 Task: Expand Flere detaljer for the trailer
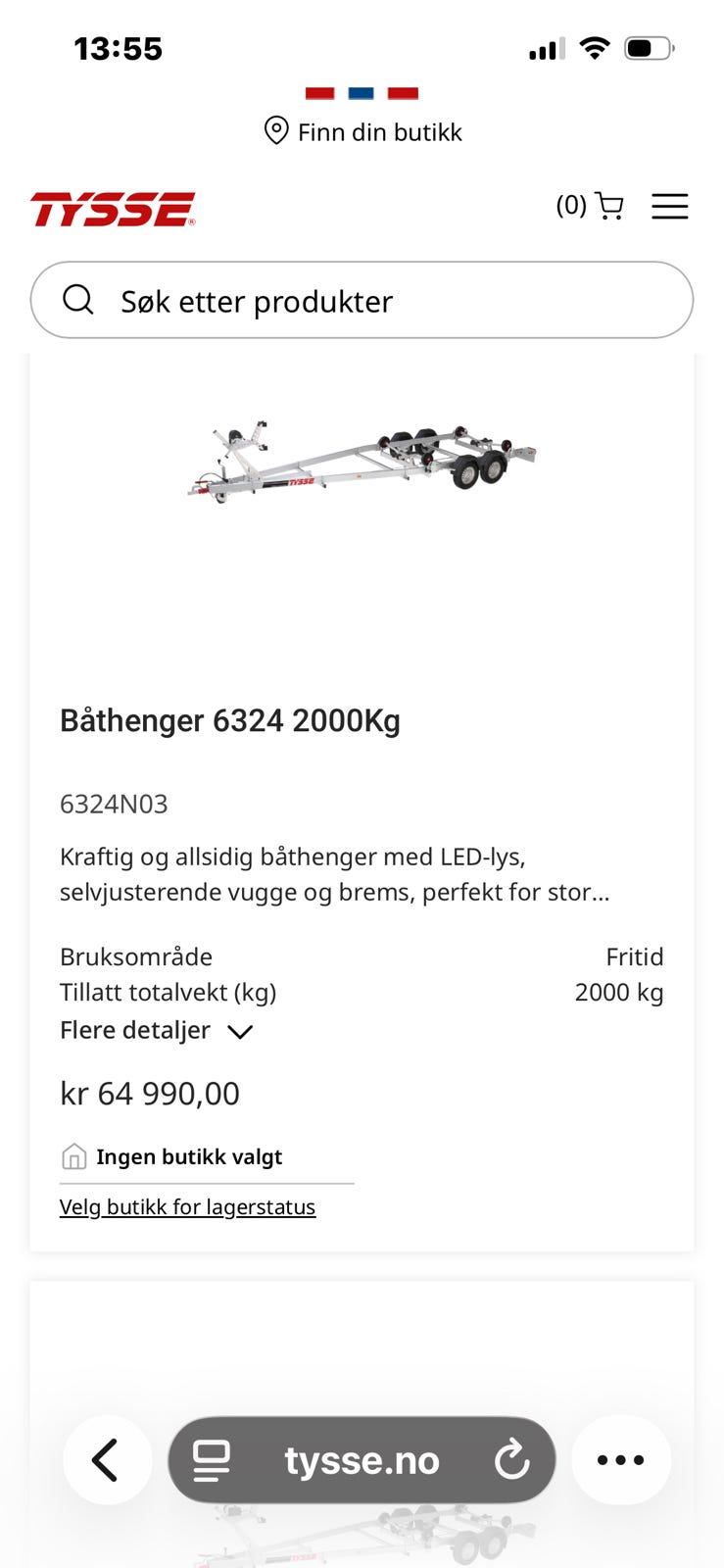tap(157, 1030)
